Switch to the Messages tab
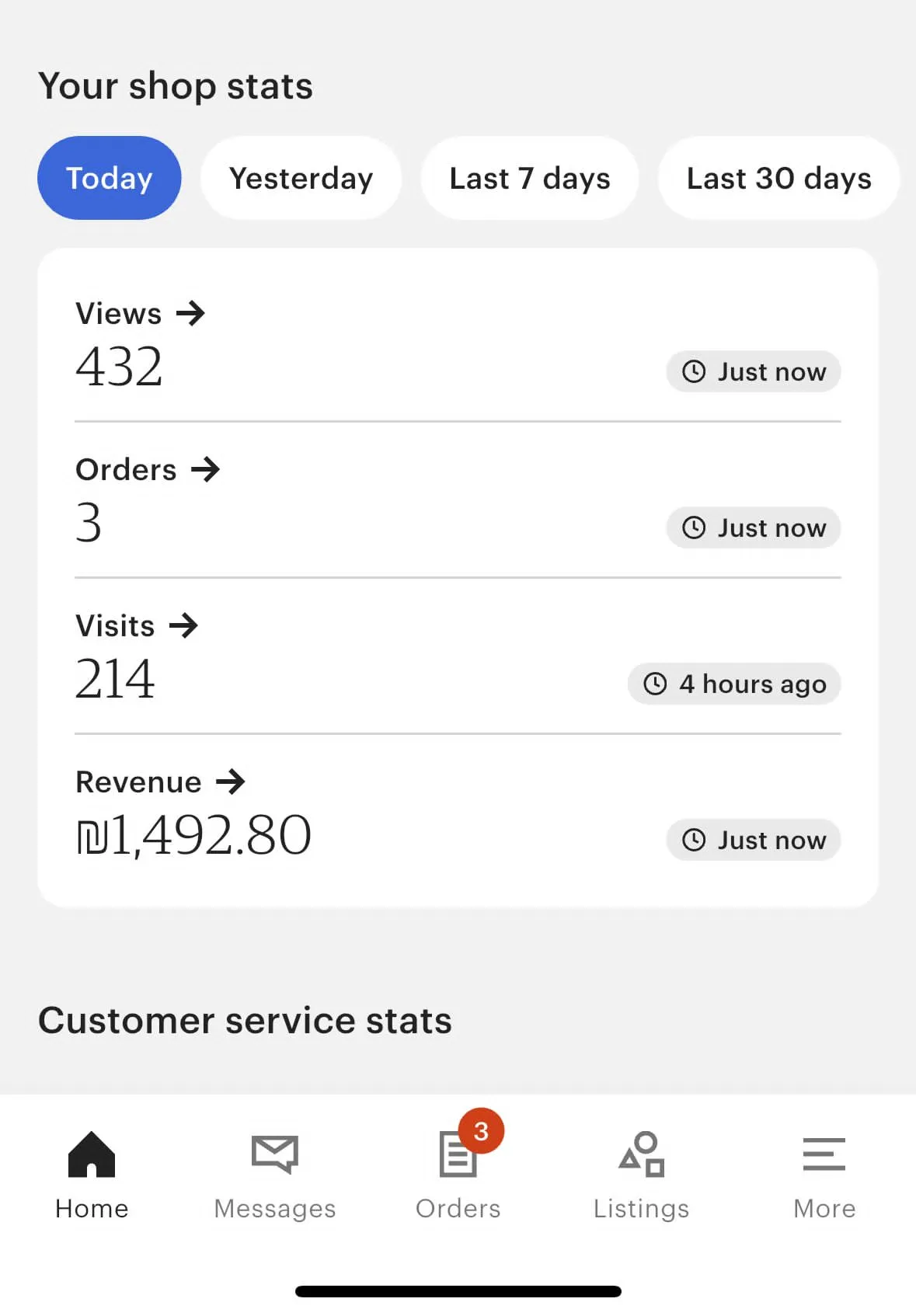The height and width of the screenshot is (1316, 916). coord(275,1175)
